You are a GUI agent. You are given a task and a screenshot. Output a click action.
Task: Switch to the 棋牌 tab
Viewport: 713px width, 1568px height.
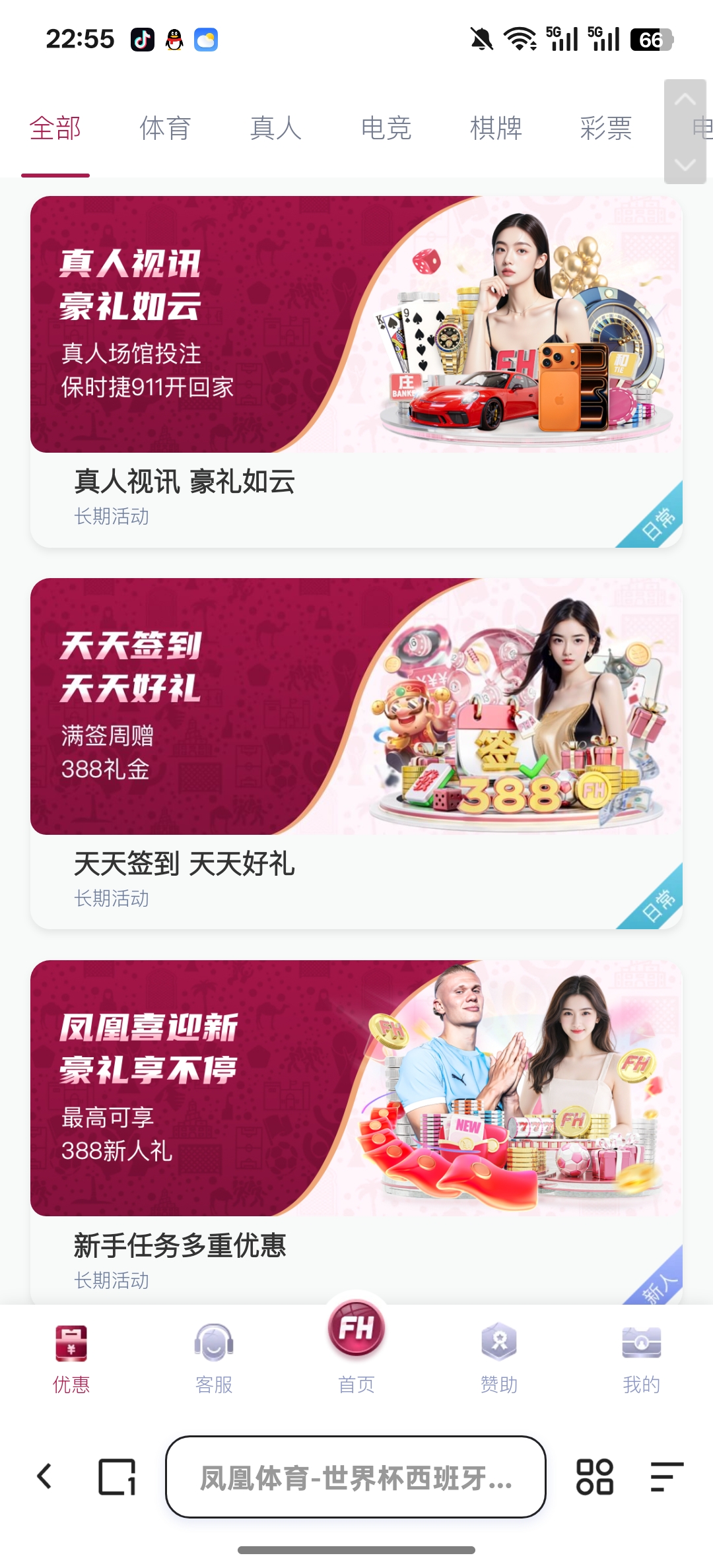[x=496, y=128]
